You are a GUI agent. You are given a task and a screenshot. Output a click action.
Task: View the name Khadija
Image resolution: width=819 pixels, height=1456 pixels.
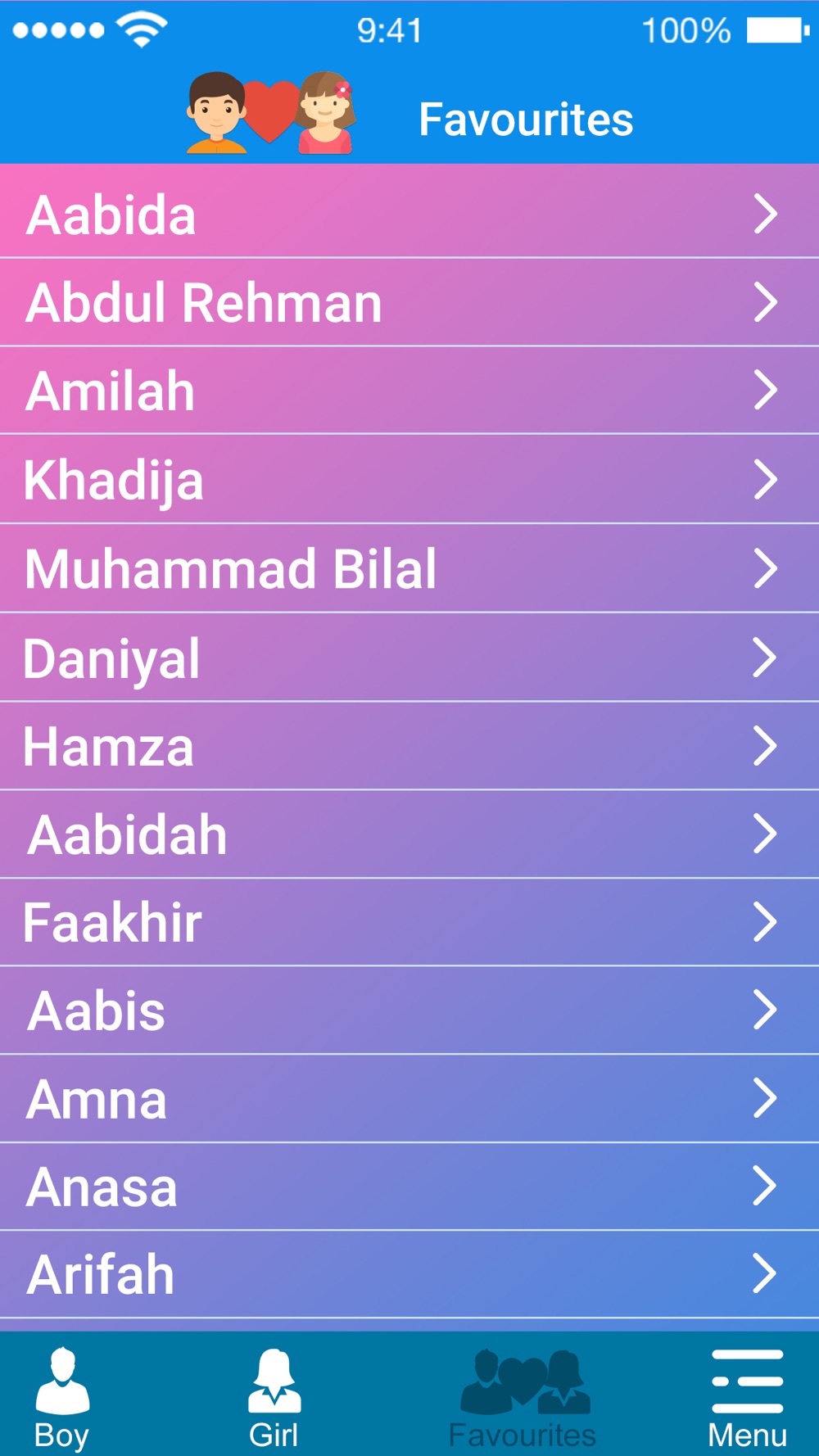point(409,479)
